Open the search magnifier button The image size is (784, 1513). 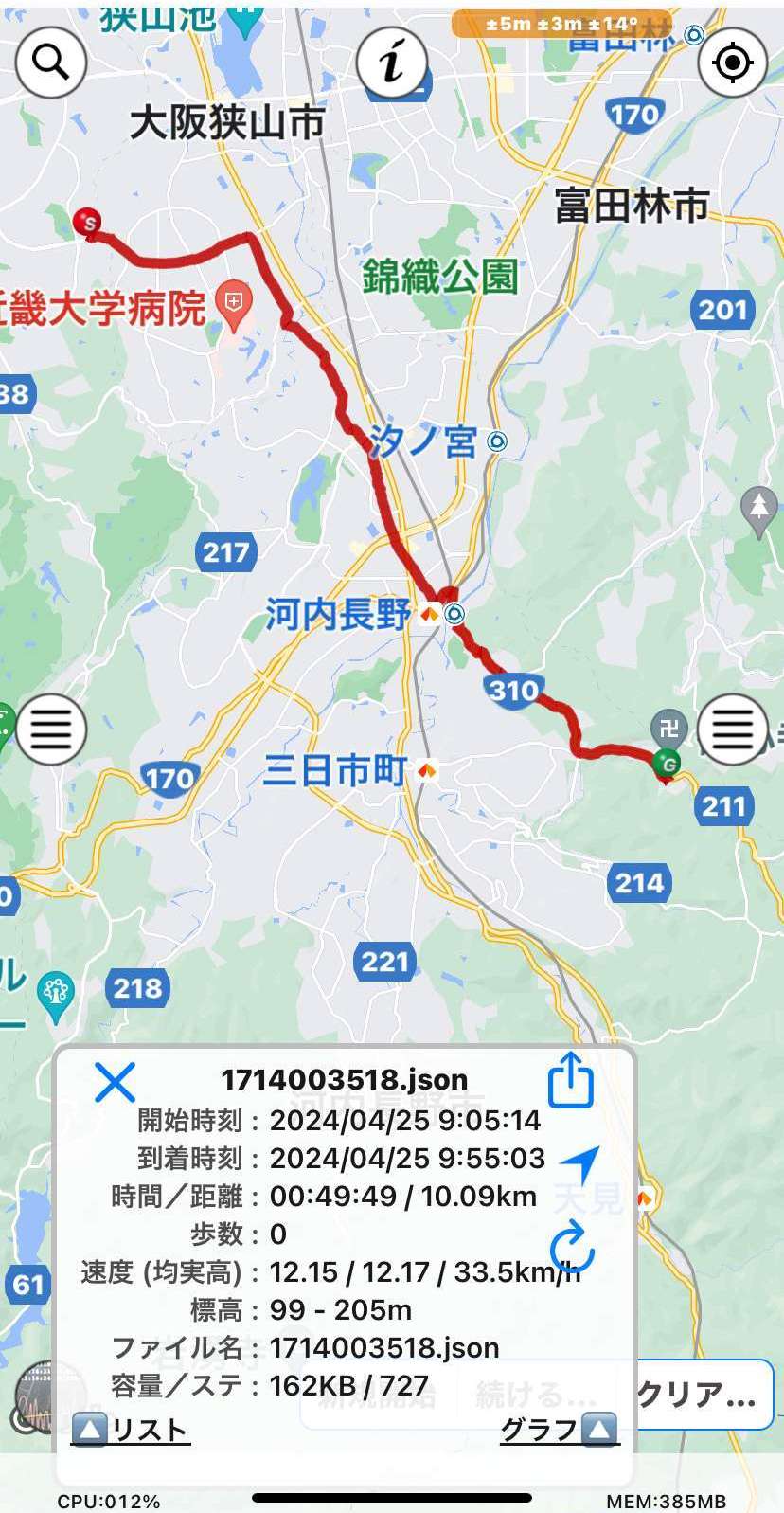coord(51,63)
